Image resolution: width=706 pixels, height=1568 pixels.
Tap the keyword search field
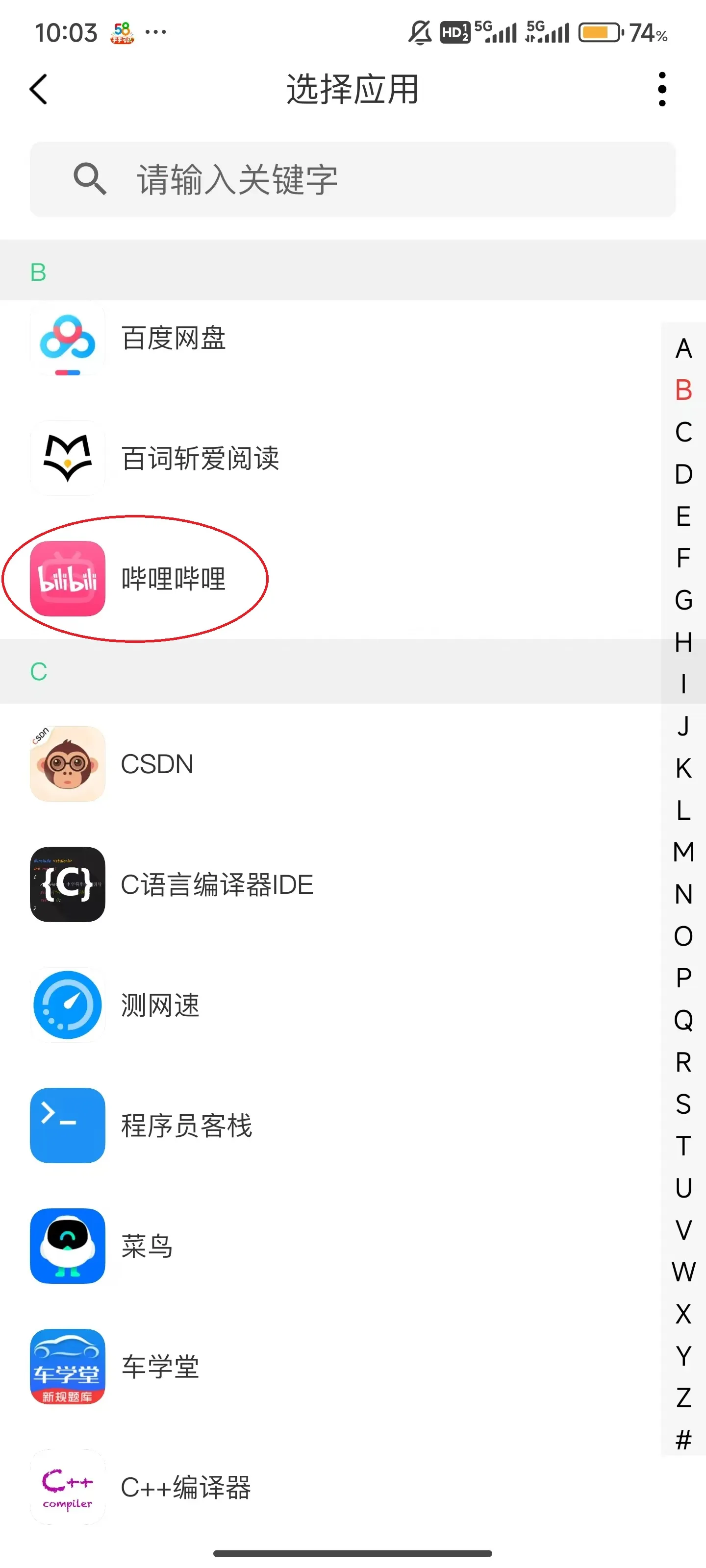[x=353, y=179]
